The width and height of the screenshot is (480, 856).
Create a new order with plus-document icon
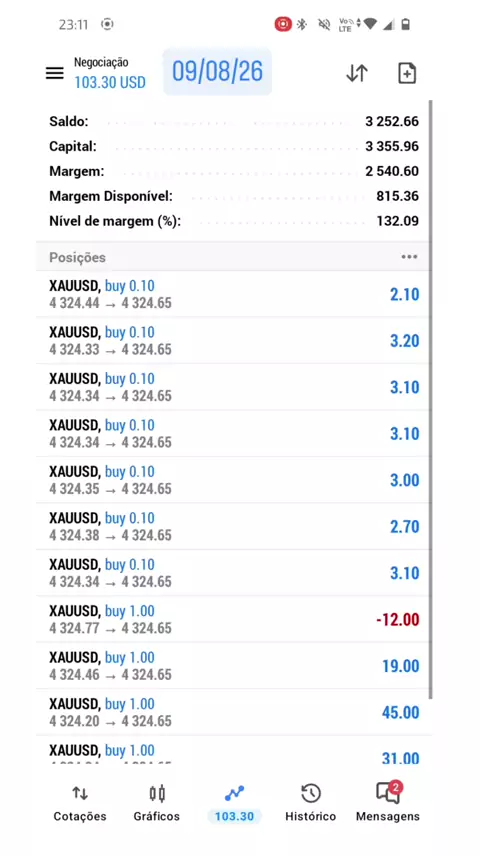click(x=407, y=73)
